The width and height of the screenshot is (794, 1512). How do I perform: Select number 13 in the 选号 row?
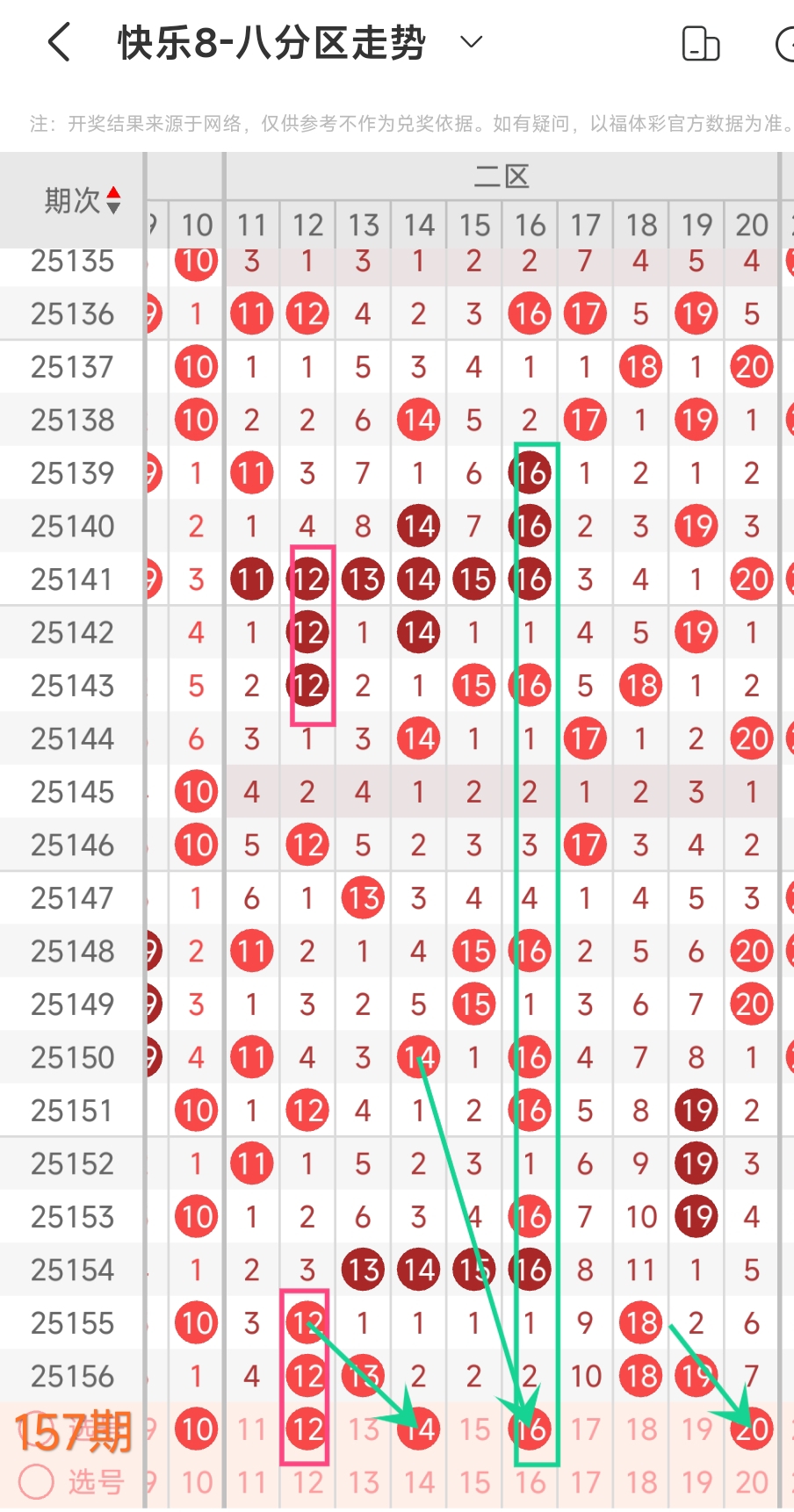[x=364, y=1482]
